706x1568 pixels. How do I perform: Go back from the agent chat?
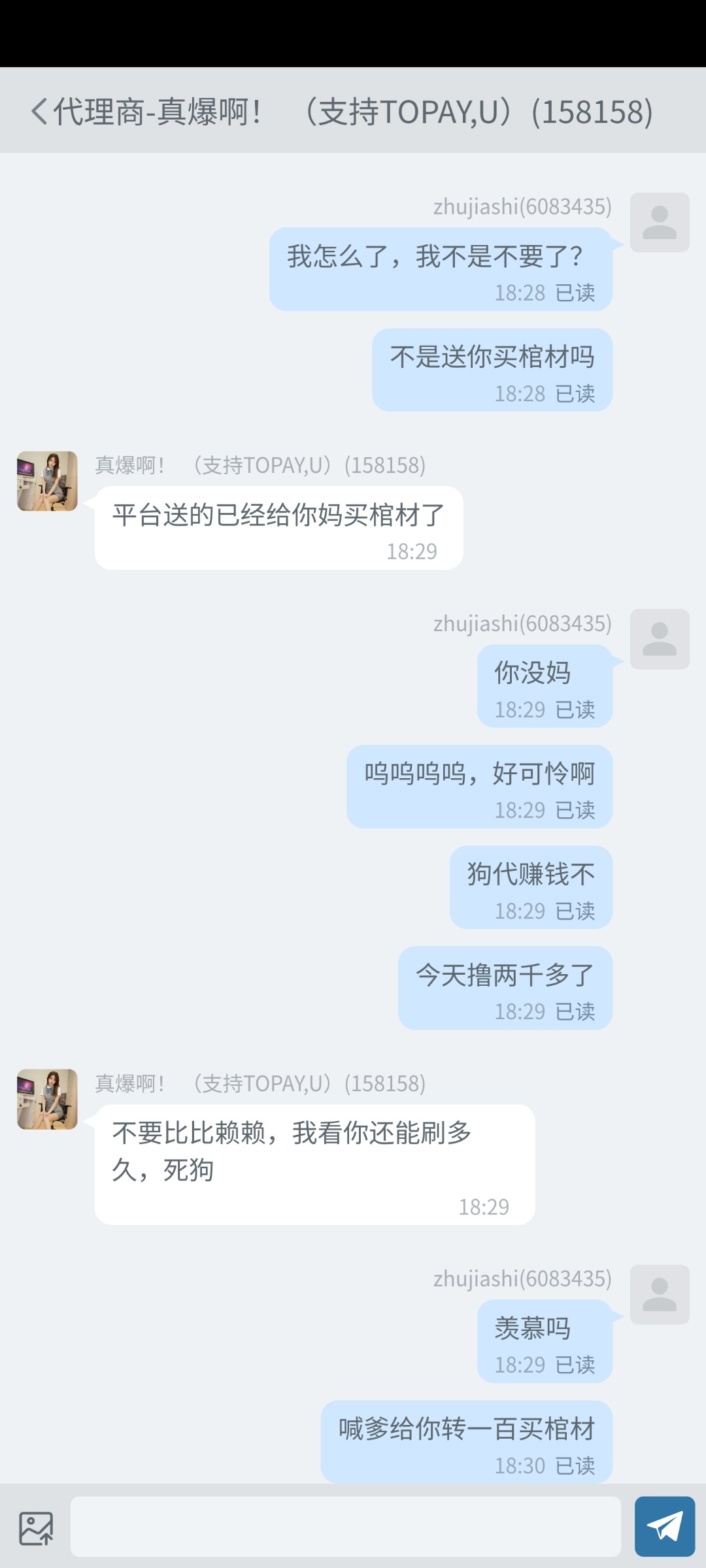point(39,111)
